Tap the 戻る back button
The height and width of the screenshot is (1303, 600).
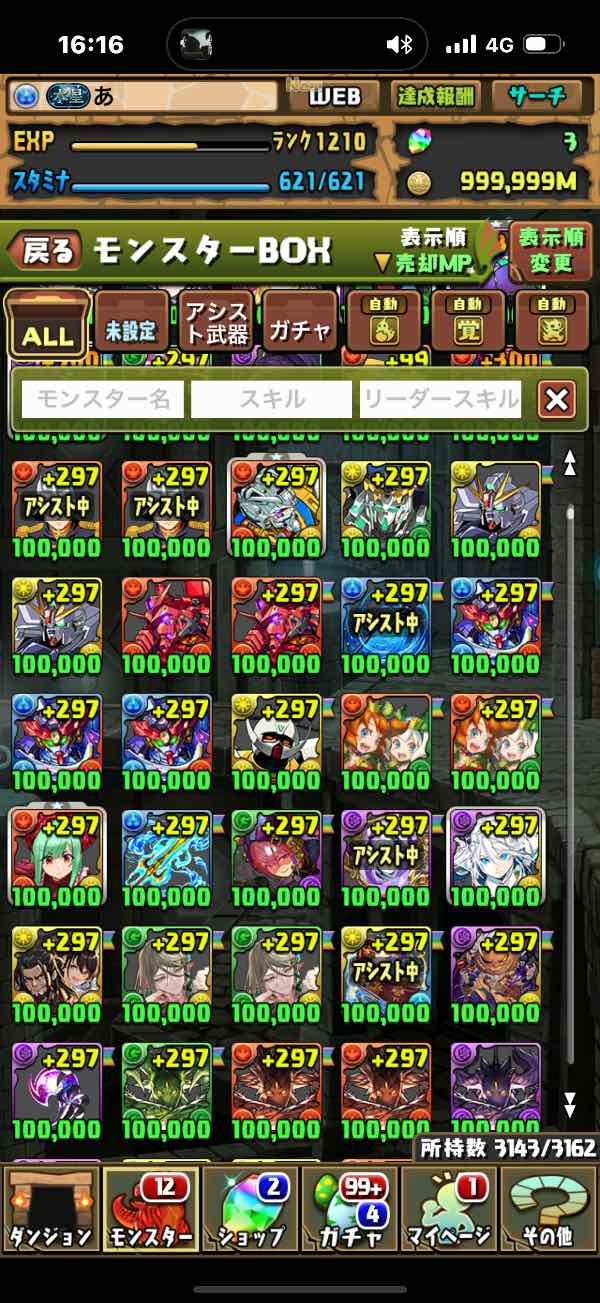46,250
